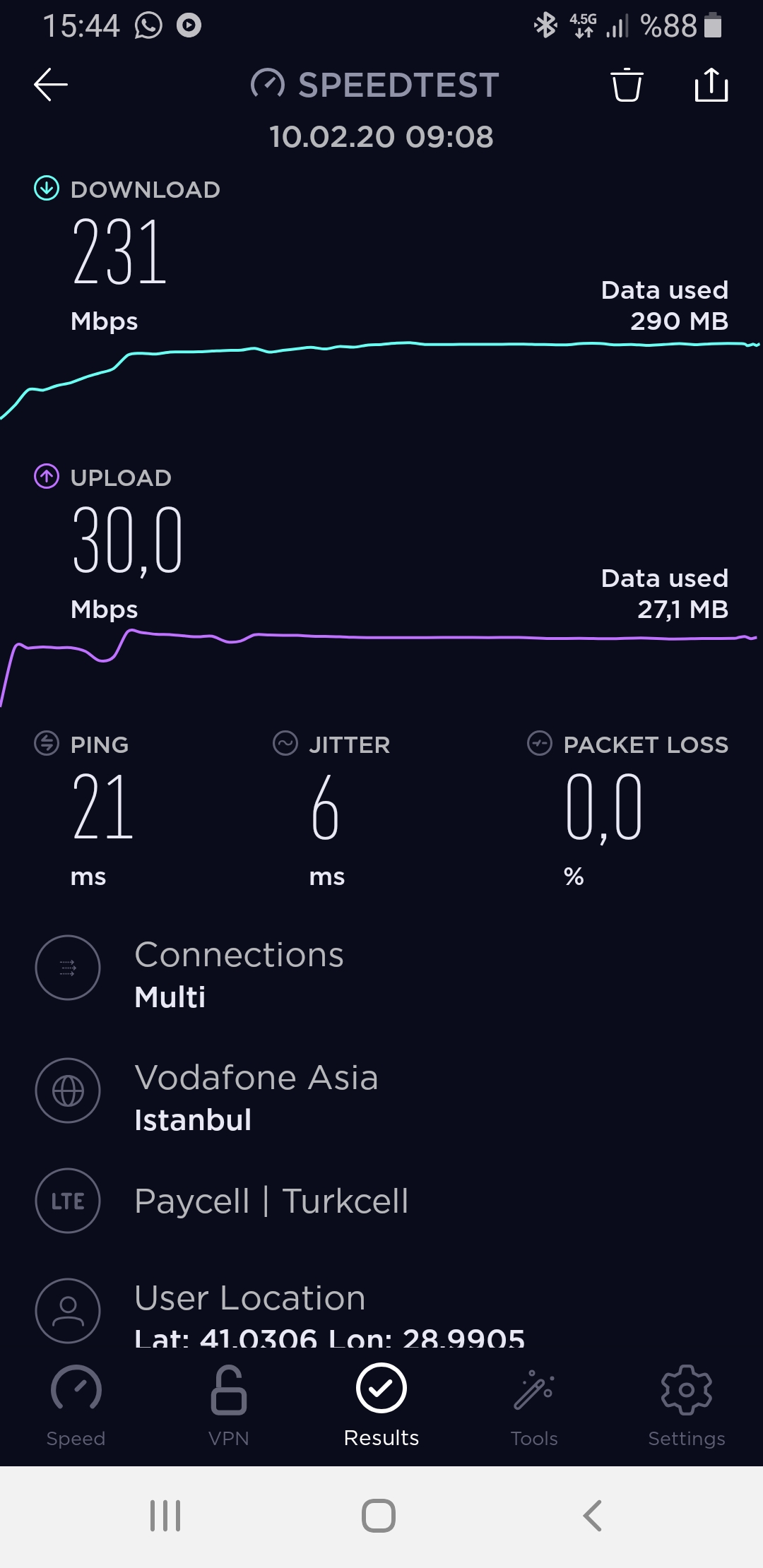This screenshot has height=1568, width=763.
Task: Open the VPN tab
Action: [229, 1406]
